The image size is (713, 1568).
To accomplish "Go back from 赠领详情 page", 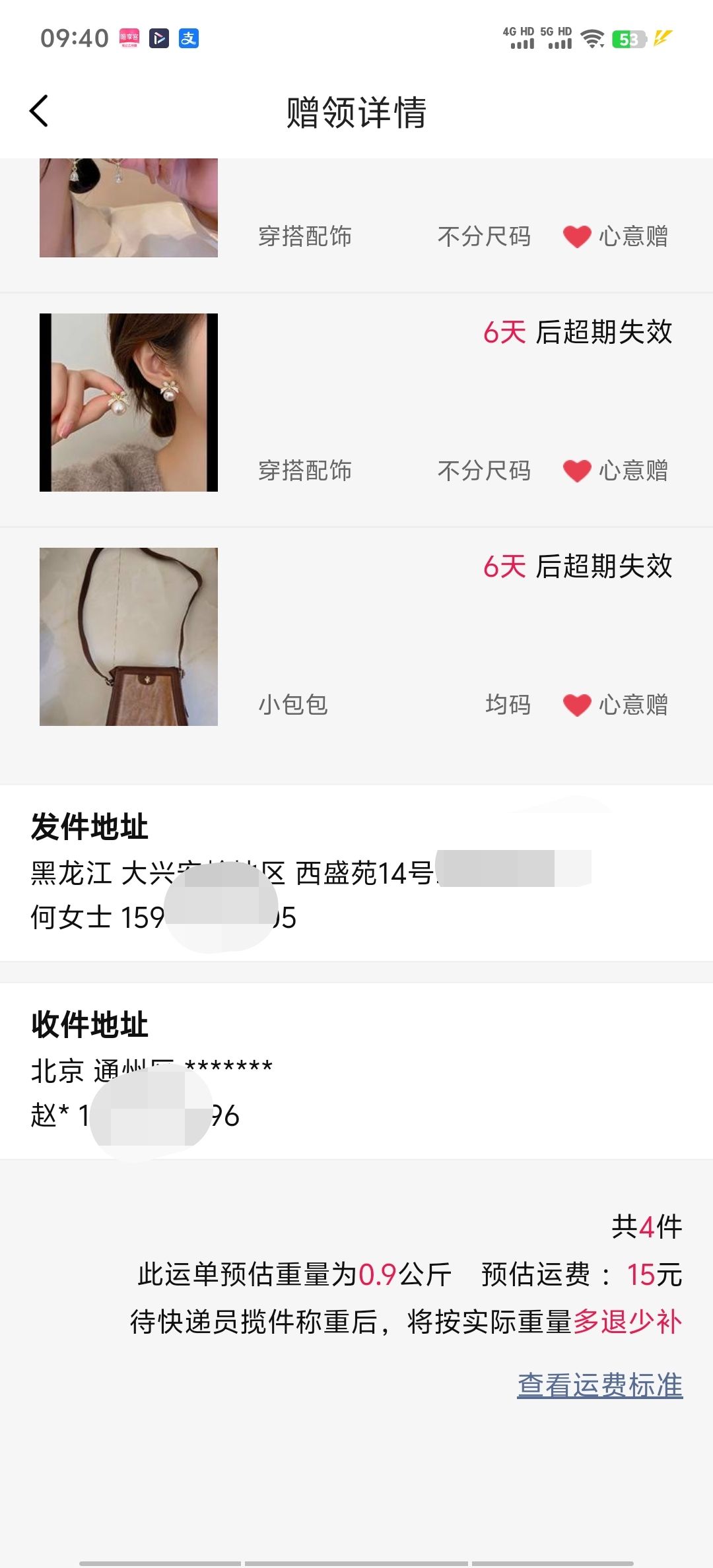I will pos(40,111).
